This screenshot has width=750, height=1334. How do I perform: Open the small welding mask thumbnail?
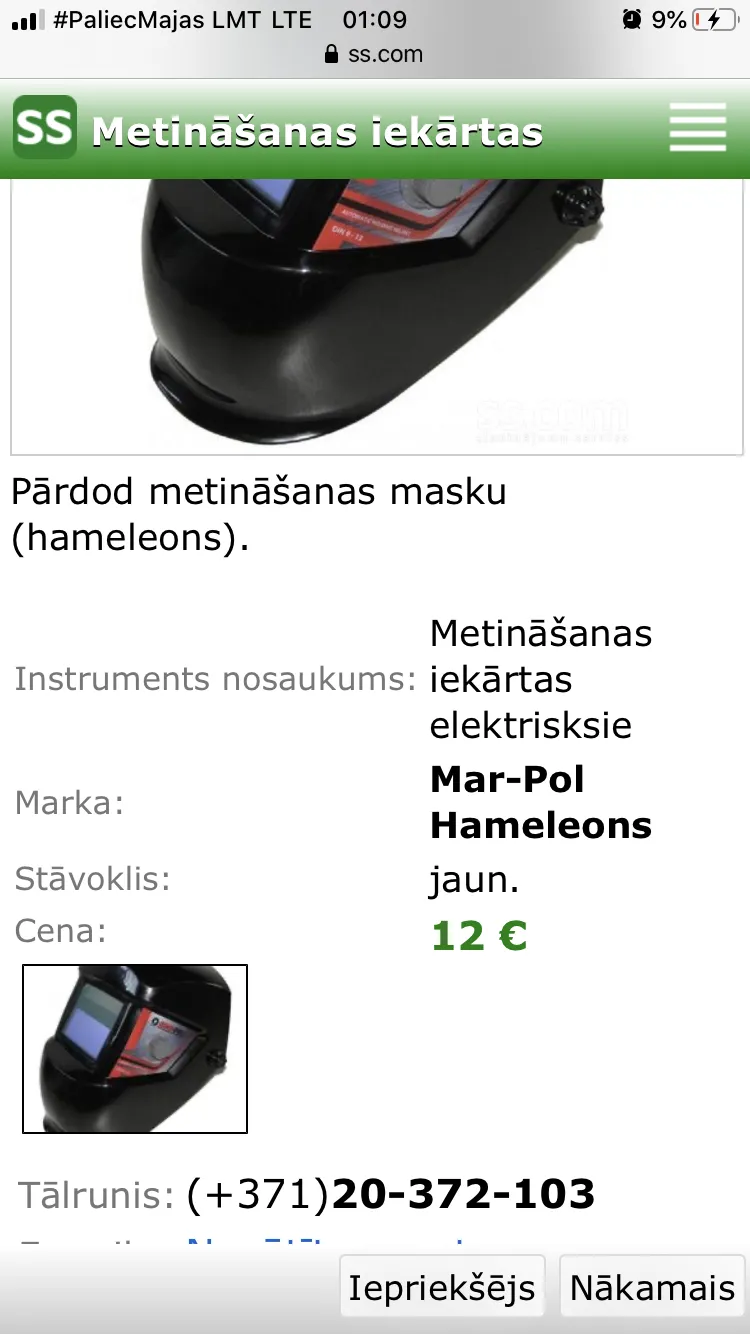coord(135,1048)
